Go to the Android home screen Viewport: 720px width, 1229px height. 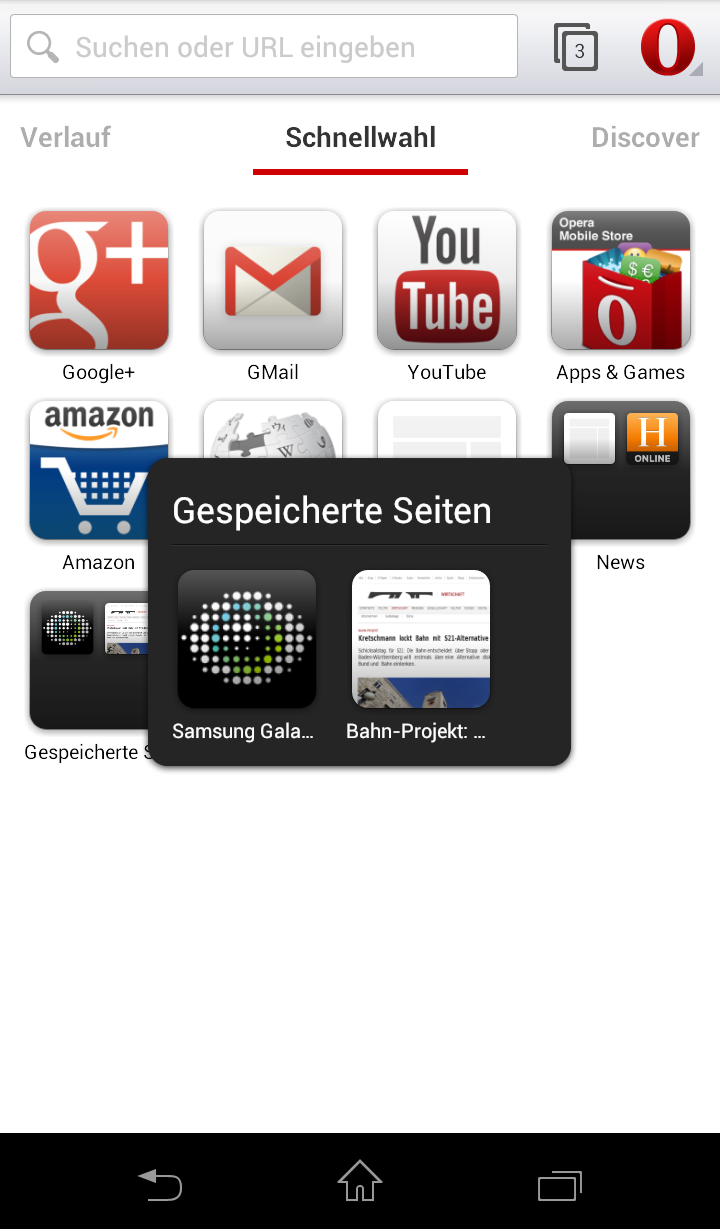pos(360,1182)
